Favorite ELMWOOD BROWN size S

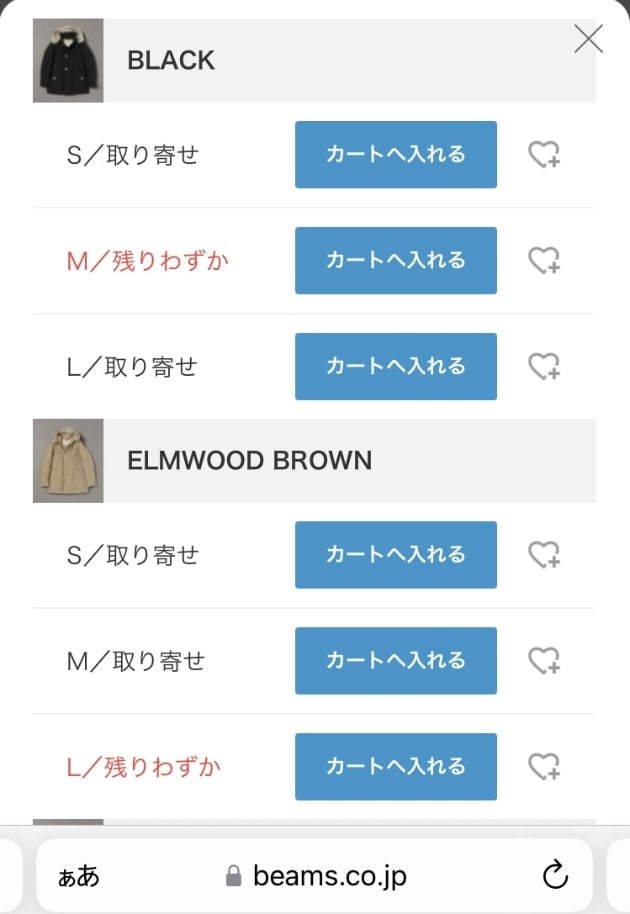pos(543,555)
